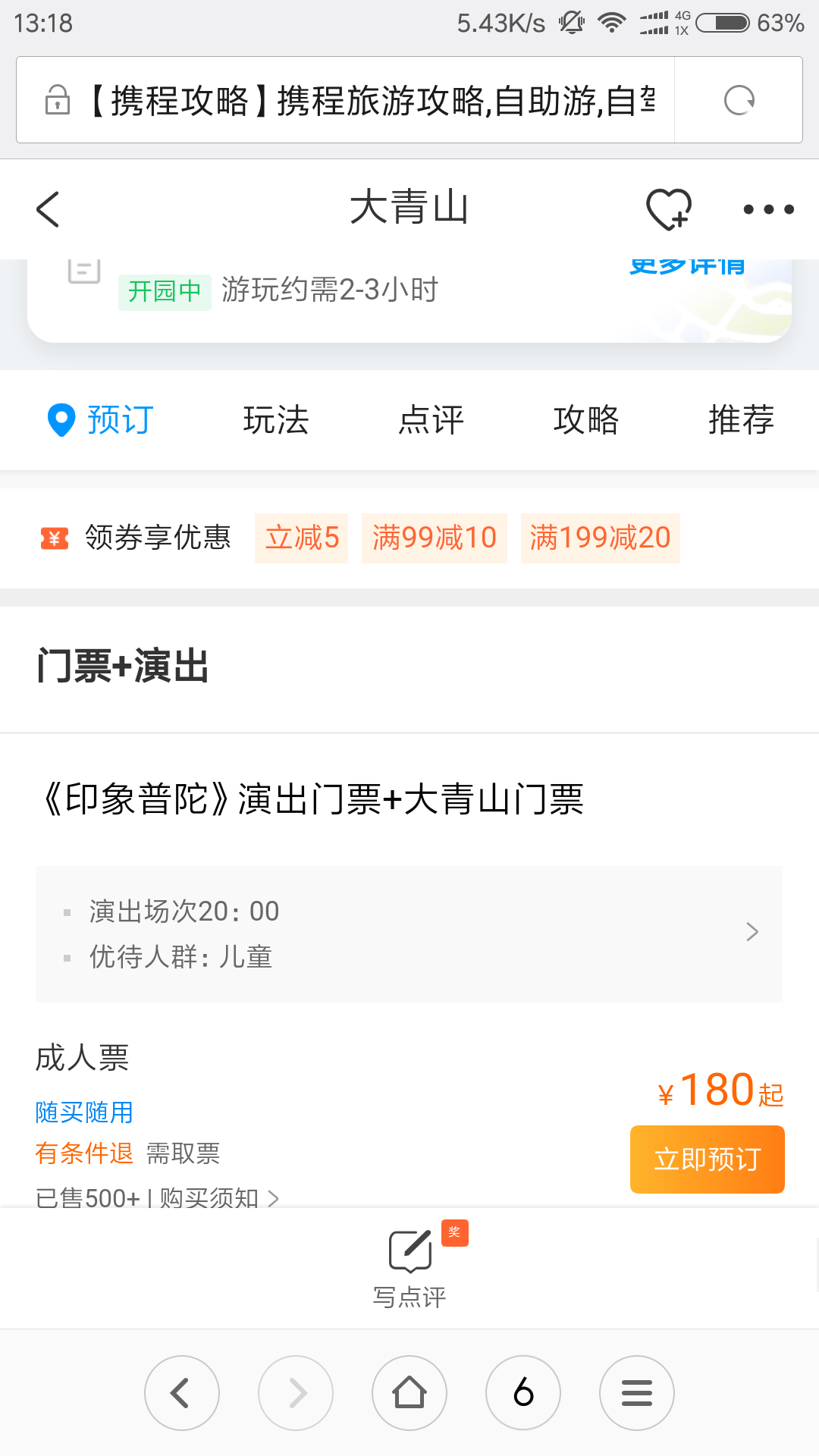Go to the browser home page
Screen dimensions: 819x1456
[x=409, y=1393]
